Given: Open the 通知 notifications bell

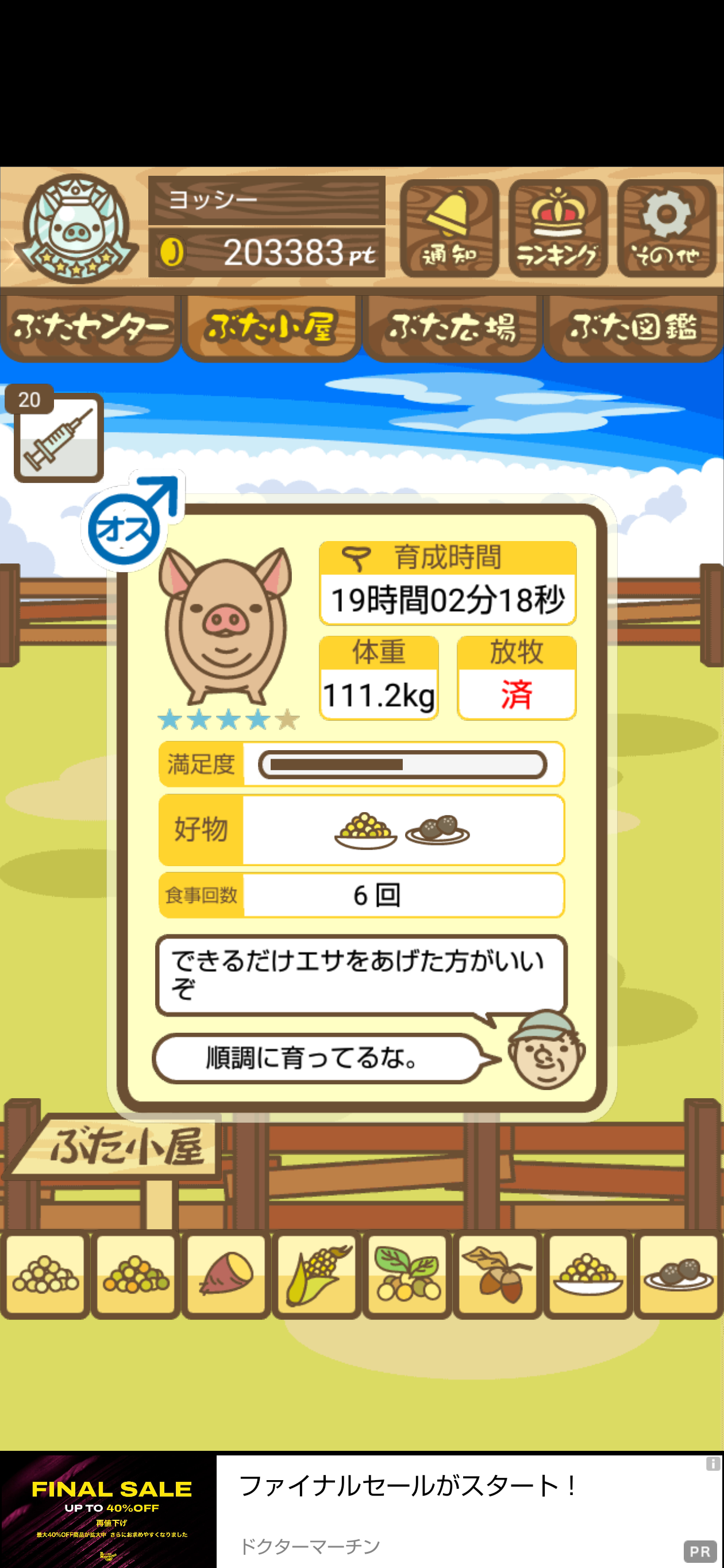Looking at the screenshot, I should (449, 228).
